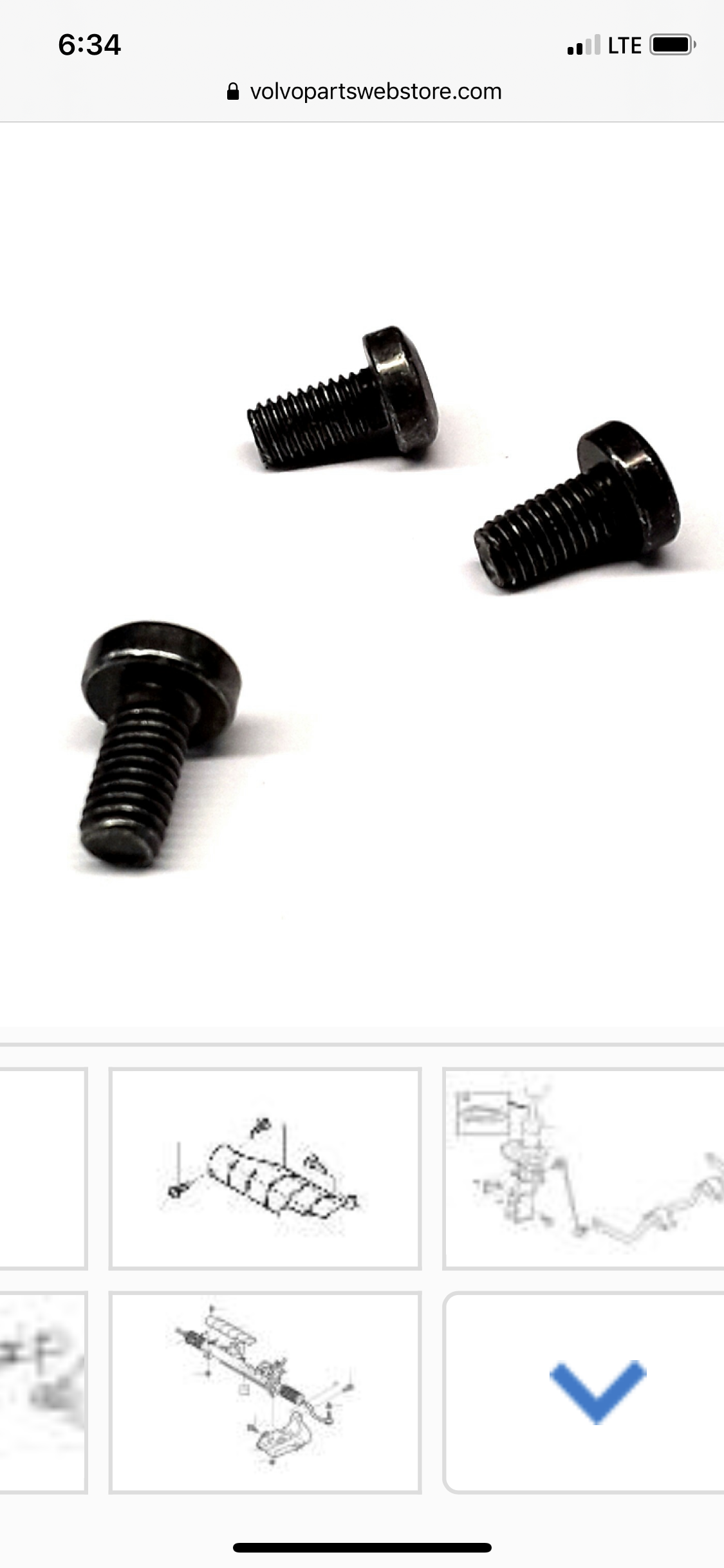
Task: Tap the volvopartswebstore.com address bar
Action: 364,92
